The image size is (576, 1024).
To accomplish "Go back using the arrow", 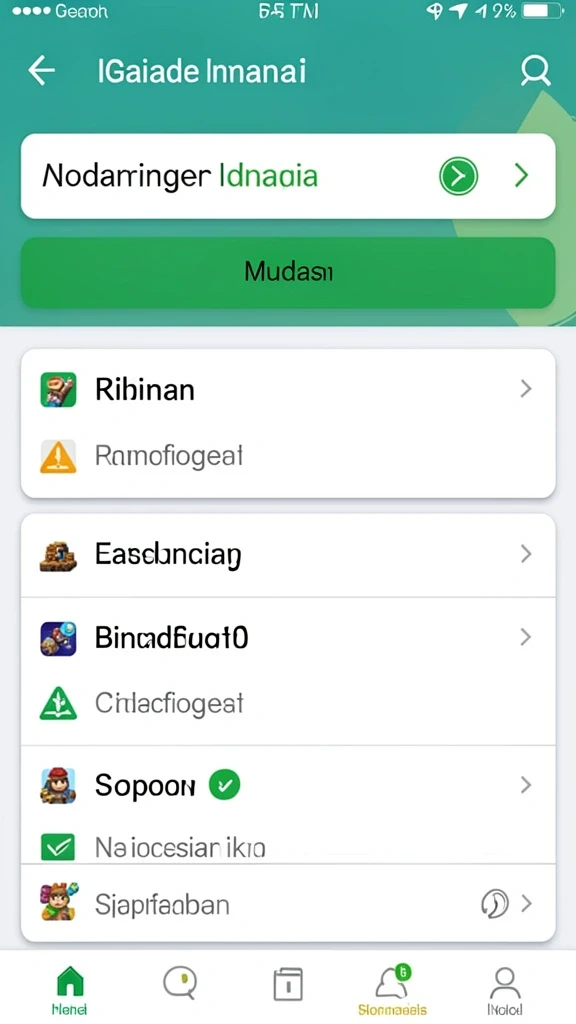I will point(41,71).
